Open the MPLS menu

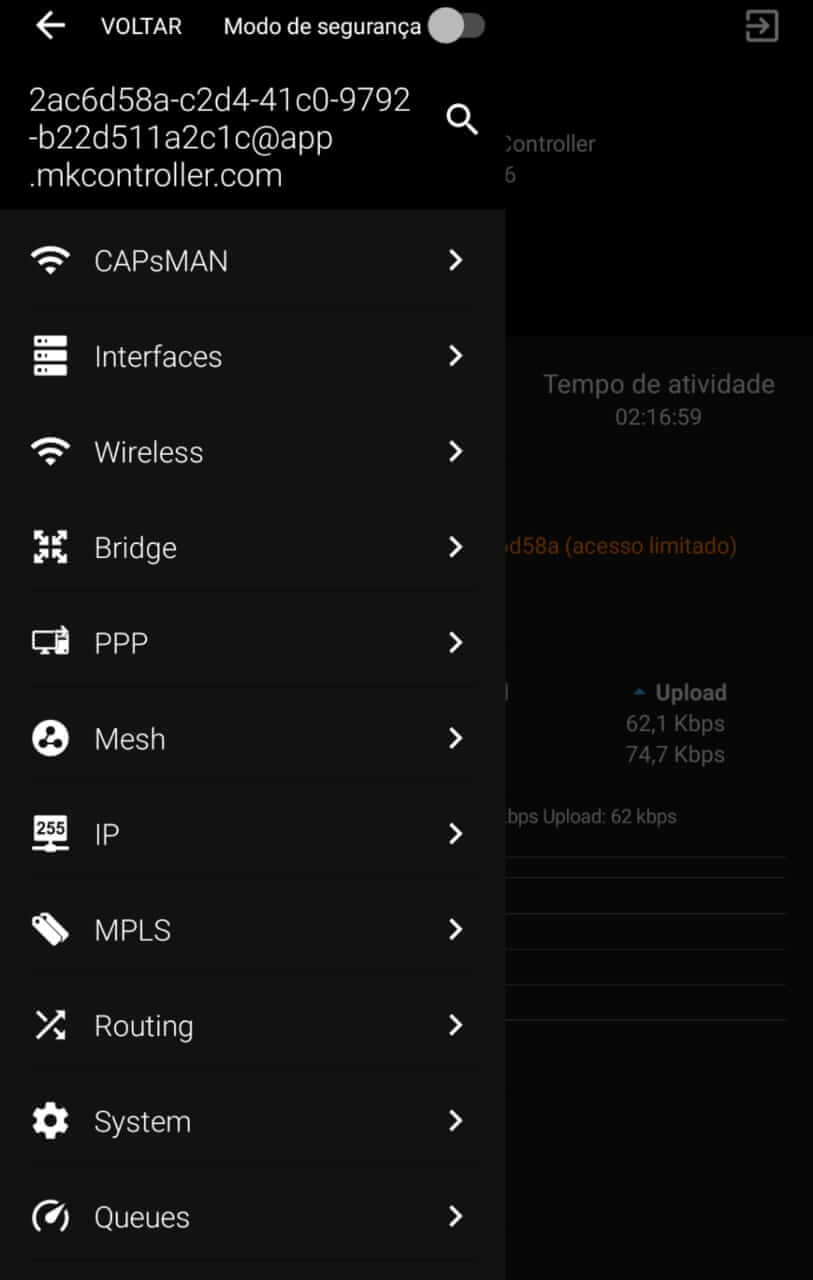[x=250, y=930]
